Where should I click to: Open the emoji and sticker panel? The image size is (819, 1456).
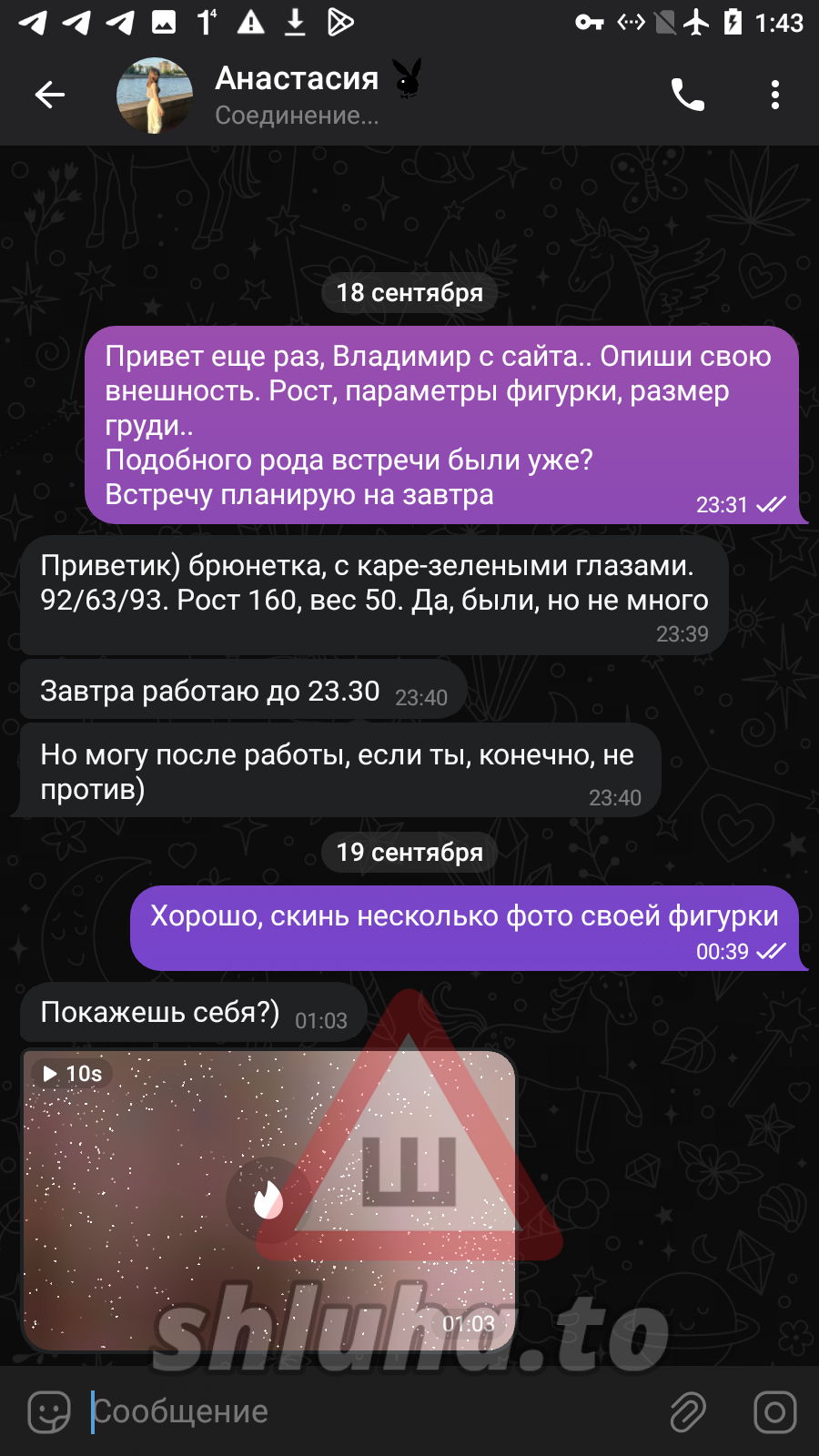[49, 1412]
